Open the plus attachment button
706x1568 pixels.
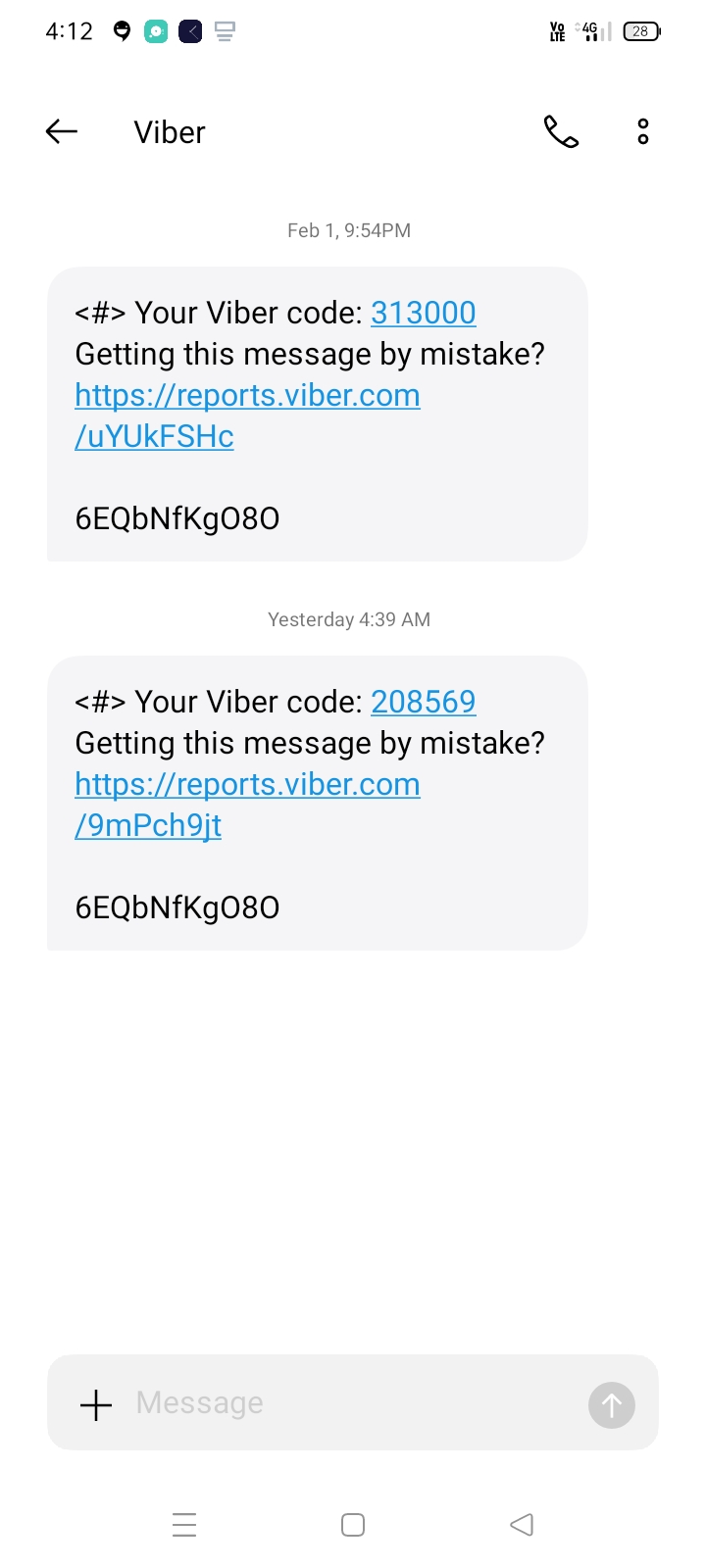tap(96, 1404)
